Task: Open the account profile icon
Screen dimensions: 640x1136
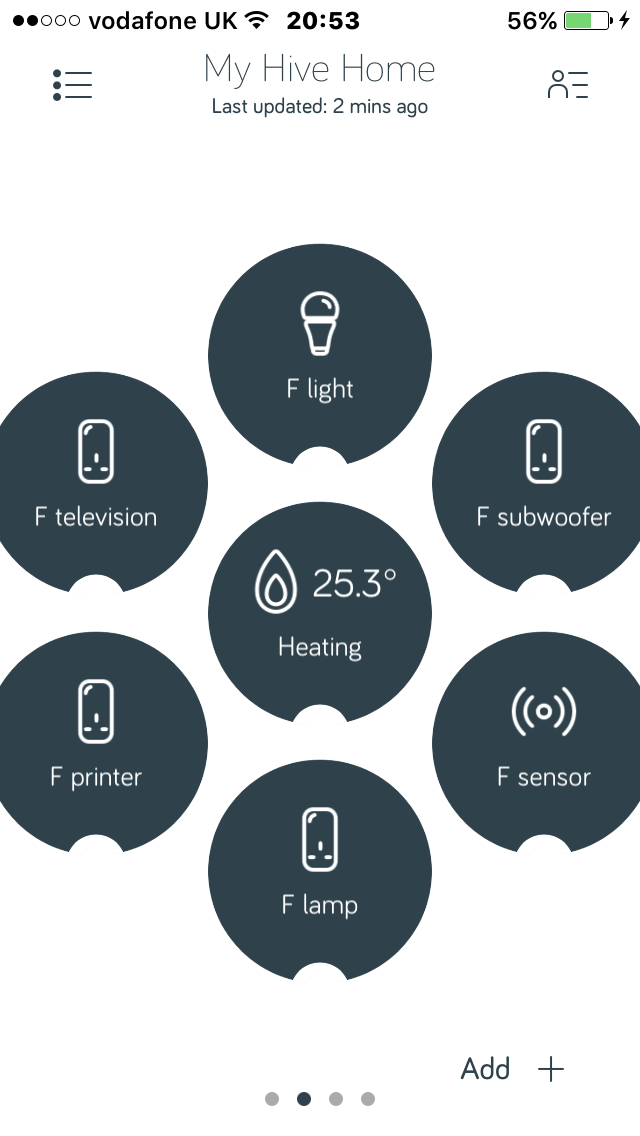Action: [x=567, y=85]
